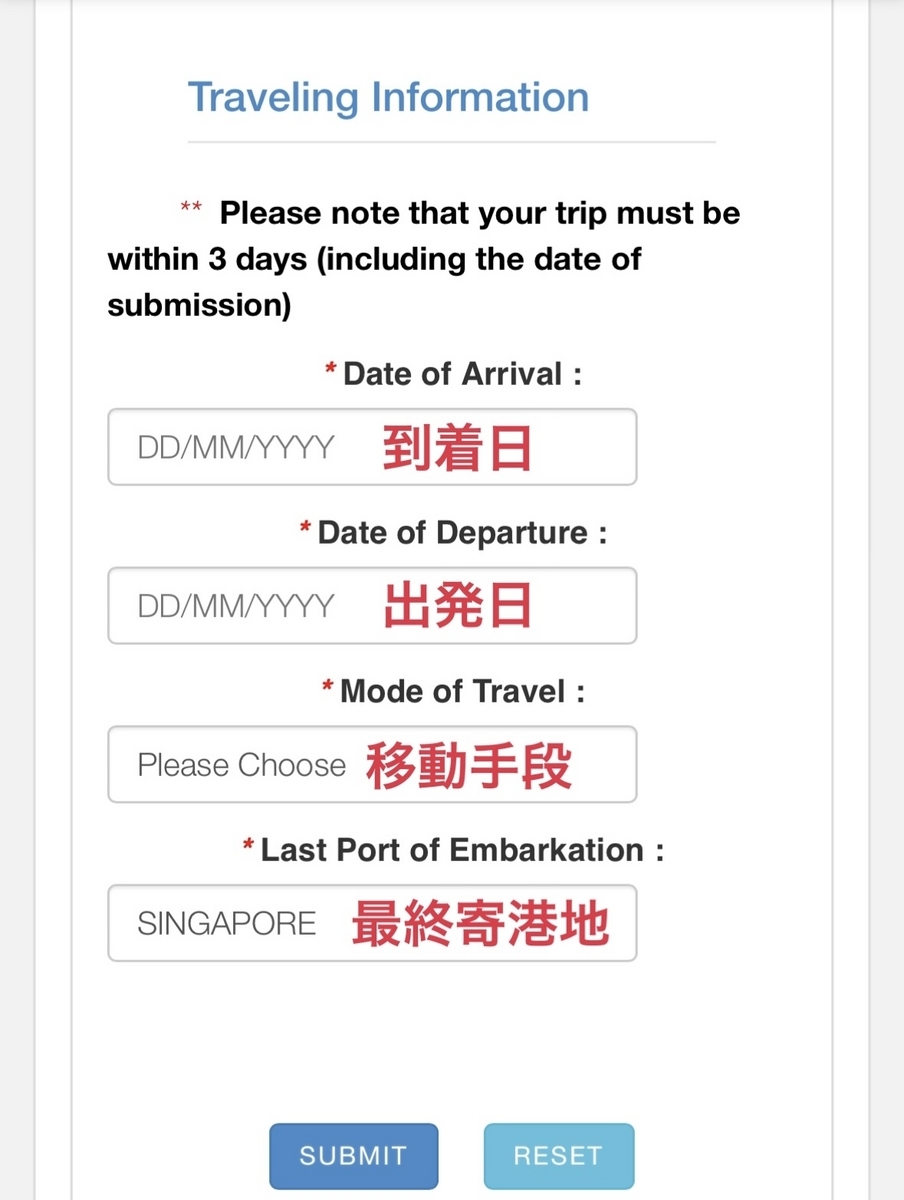Select the Date of Departure field

click(x=371, y=606)
